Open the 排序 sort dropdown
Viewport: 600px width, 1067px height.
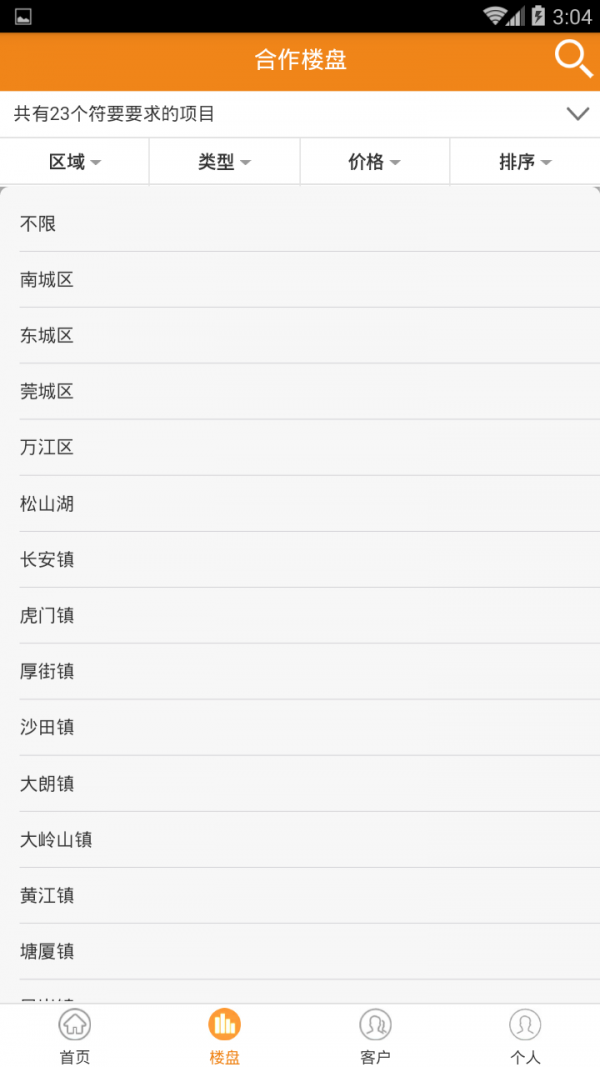coord(525,162)
